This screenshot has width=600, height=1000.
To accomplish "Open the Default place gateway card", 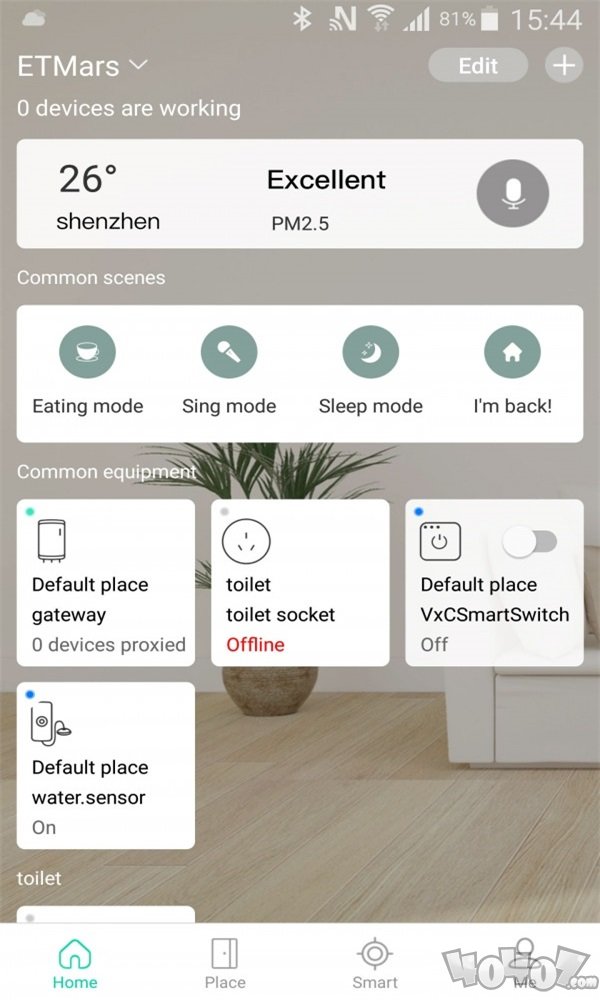I will (106, 583).
